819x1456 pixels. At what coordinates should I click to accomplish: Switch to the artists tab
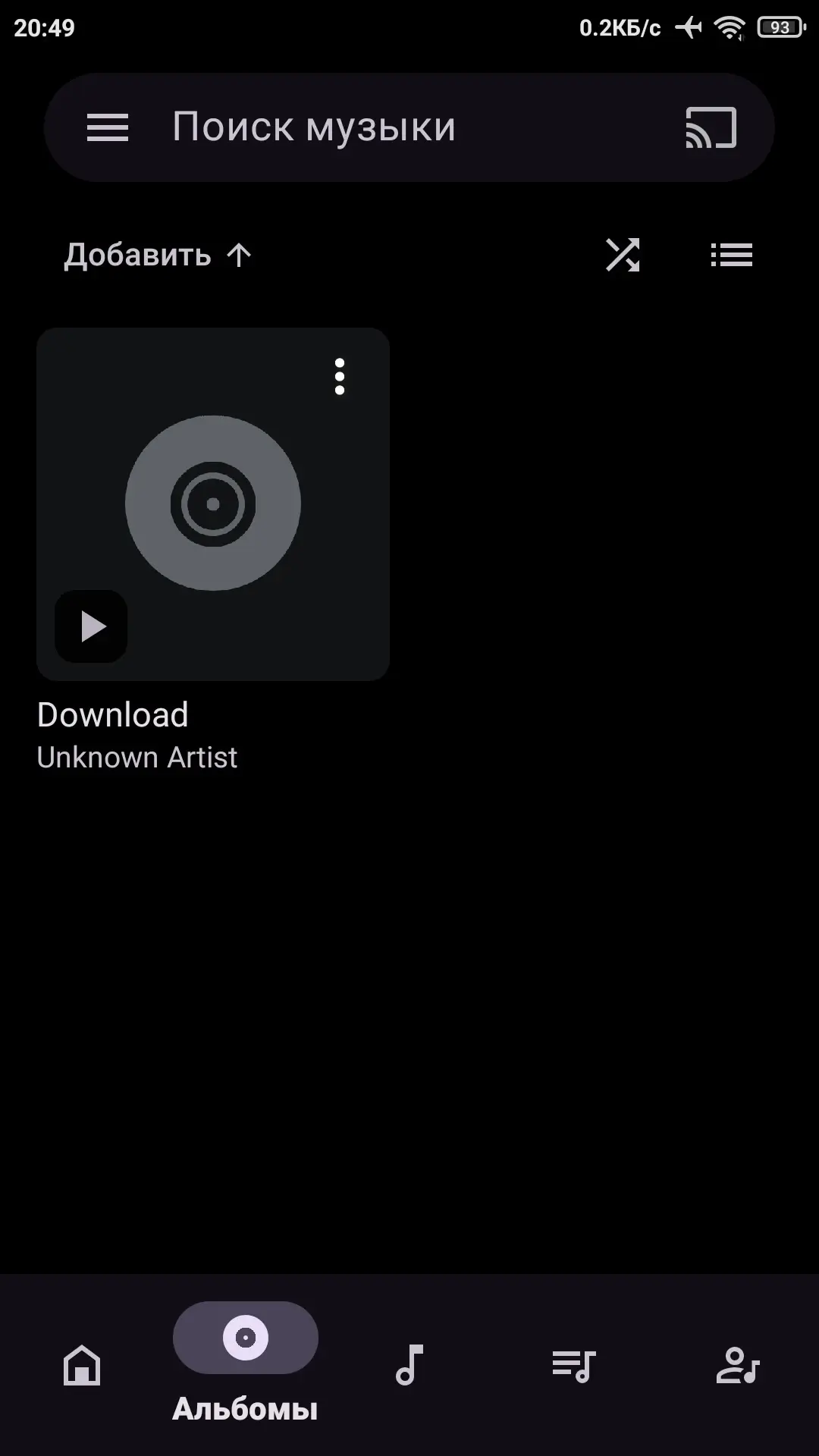pyautogui.click(x=738, y=1365)
